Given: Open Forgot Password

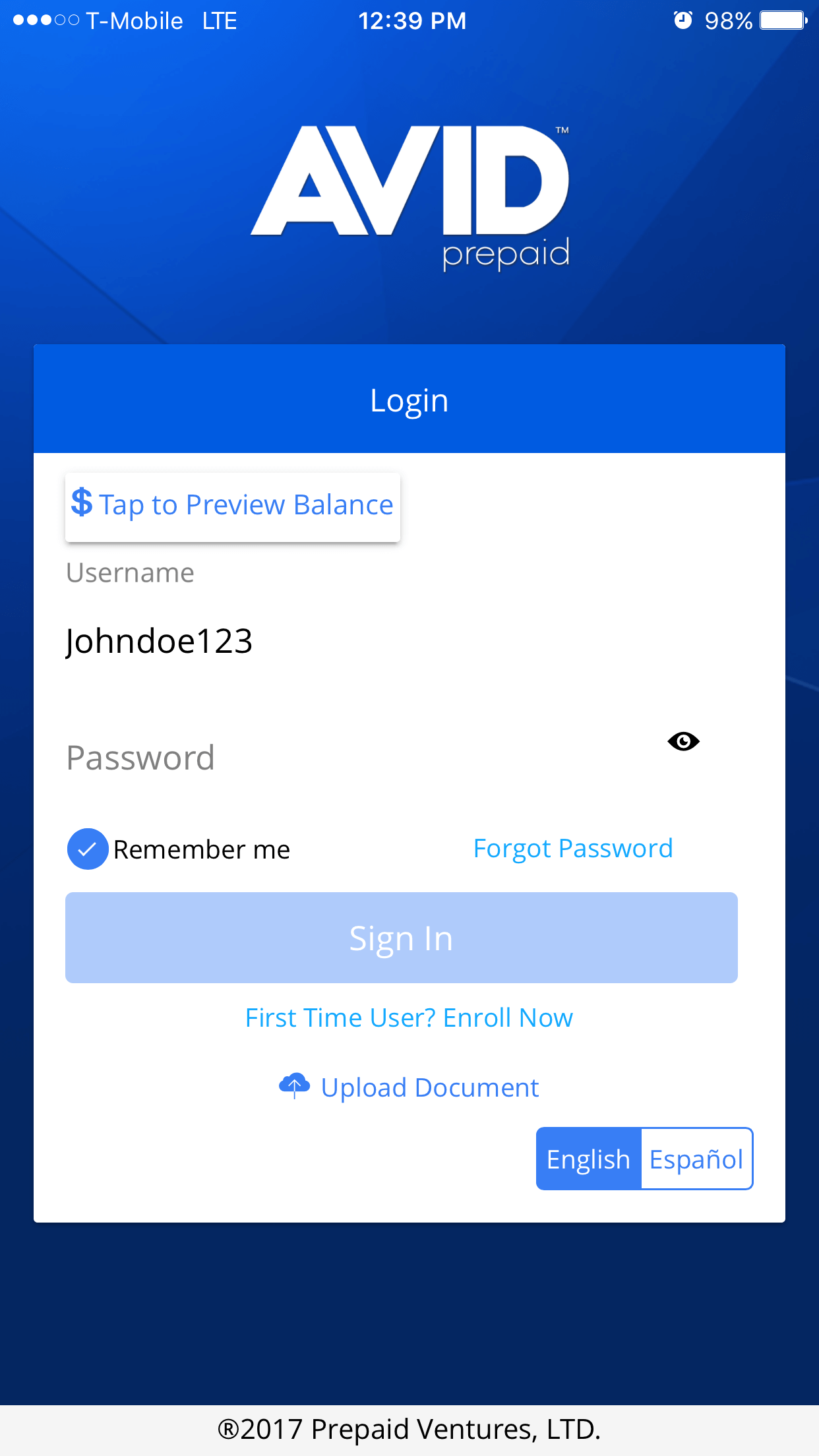Looking at the screenshot, I should coord(573,848).
